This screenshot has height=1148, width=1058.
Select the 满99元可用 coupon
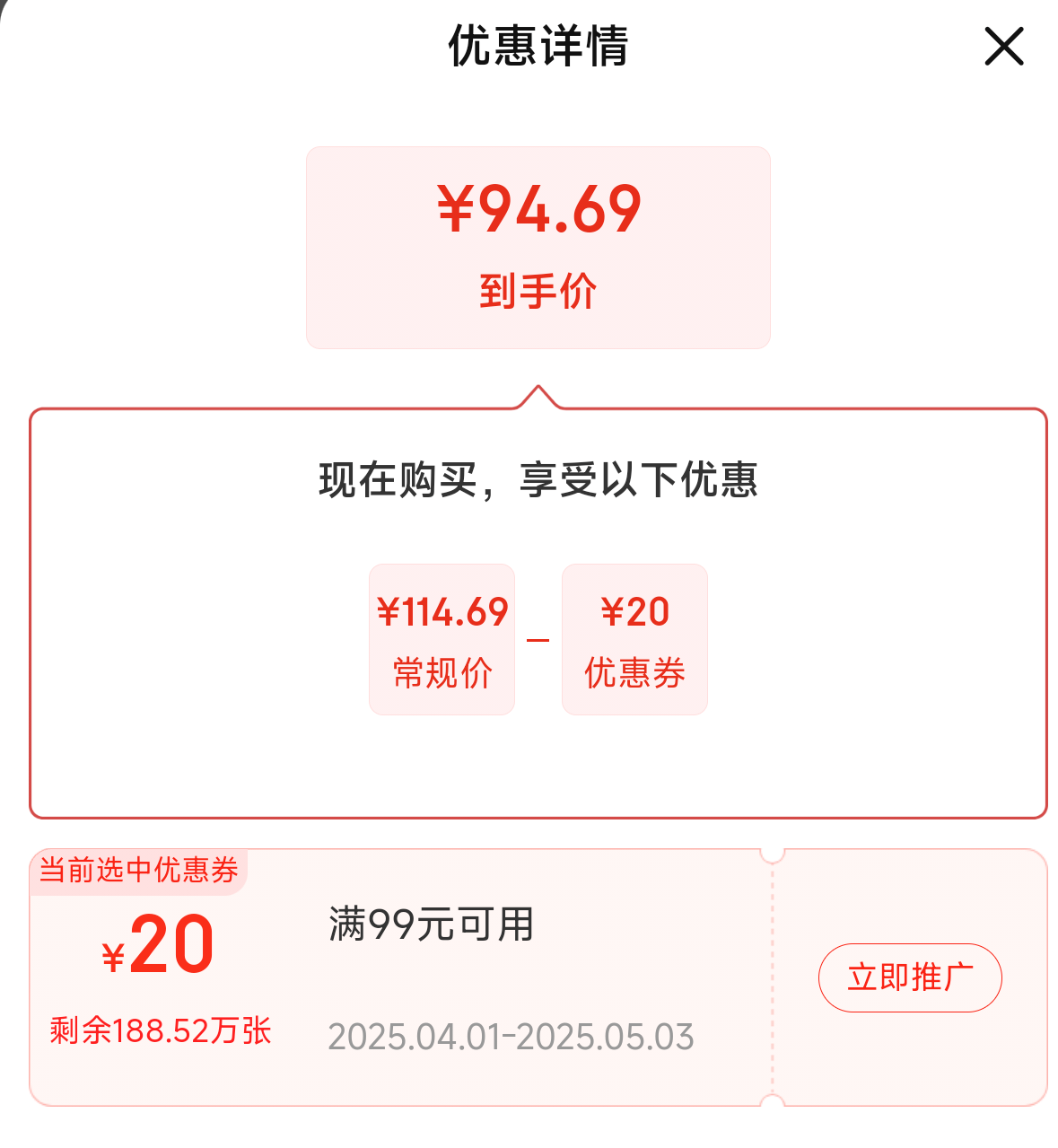pos(431,927)
